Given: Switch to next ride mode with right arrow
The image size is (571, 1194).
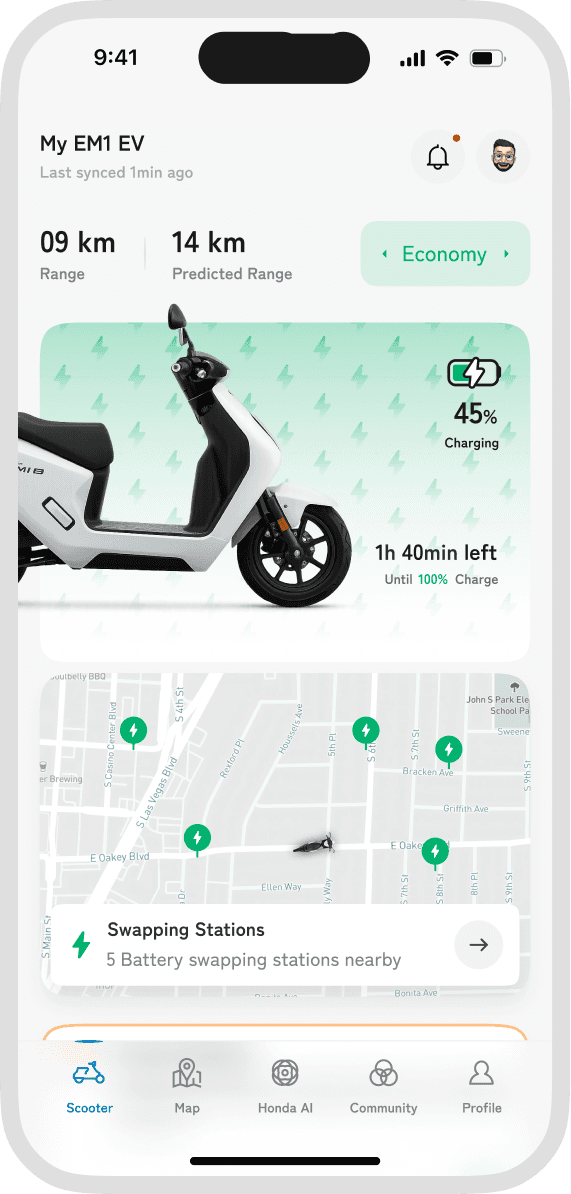Looking at the screenshot, I should pos(506,254).
